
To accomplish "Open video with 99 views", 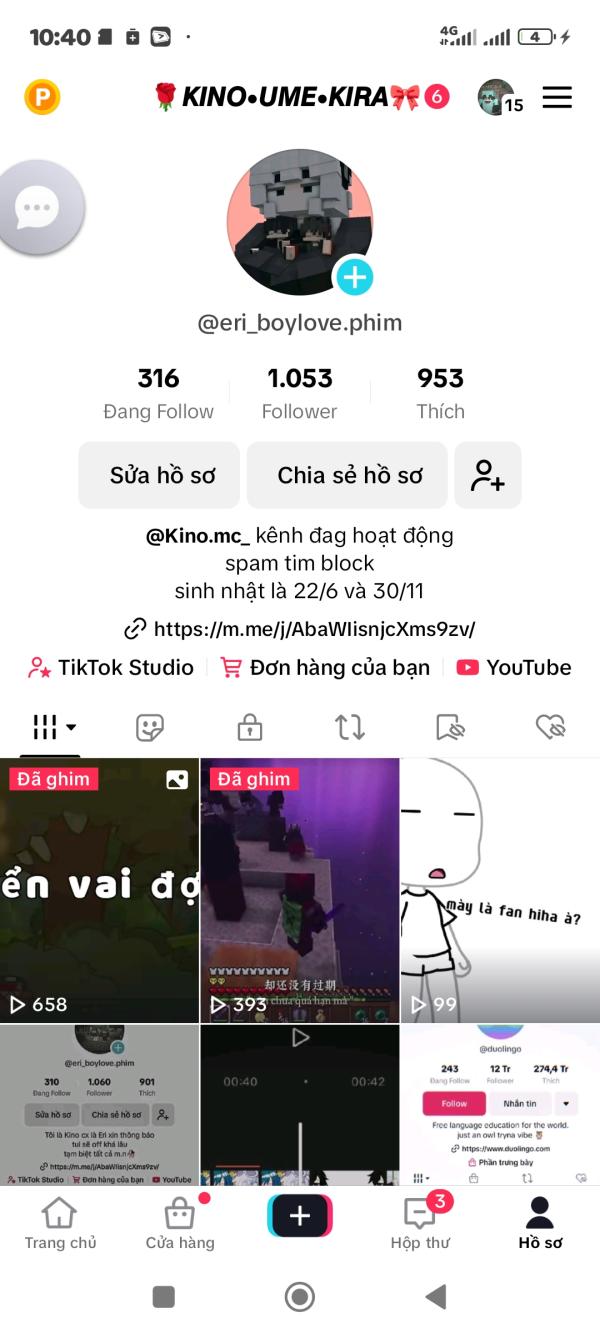I will [500, 890].
